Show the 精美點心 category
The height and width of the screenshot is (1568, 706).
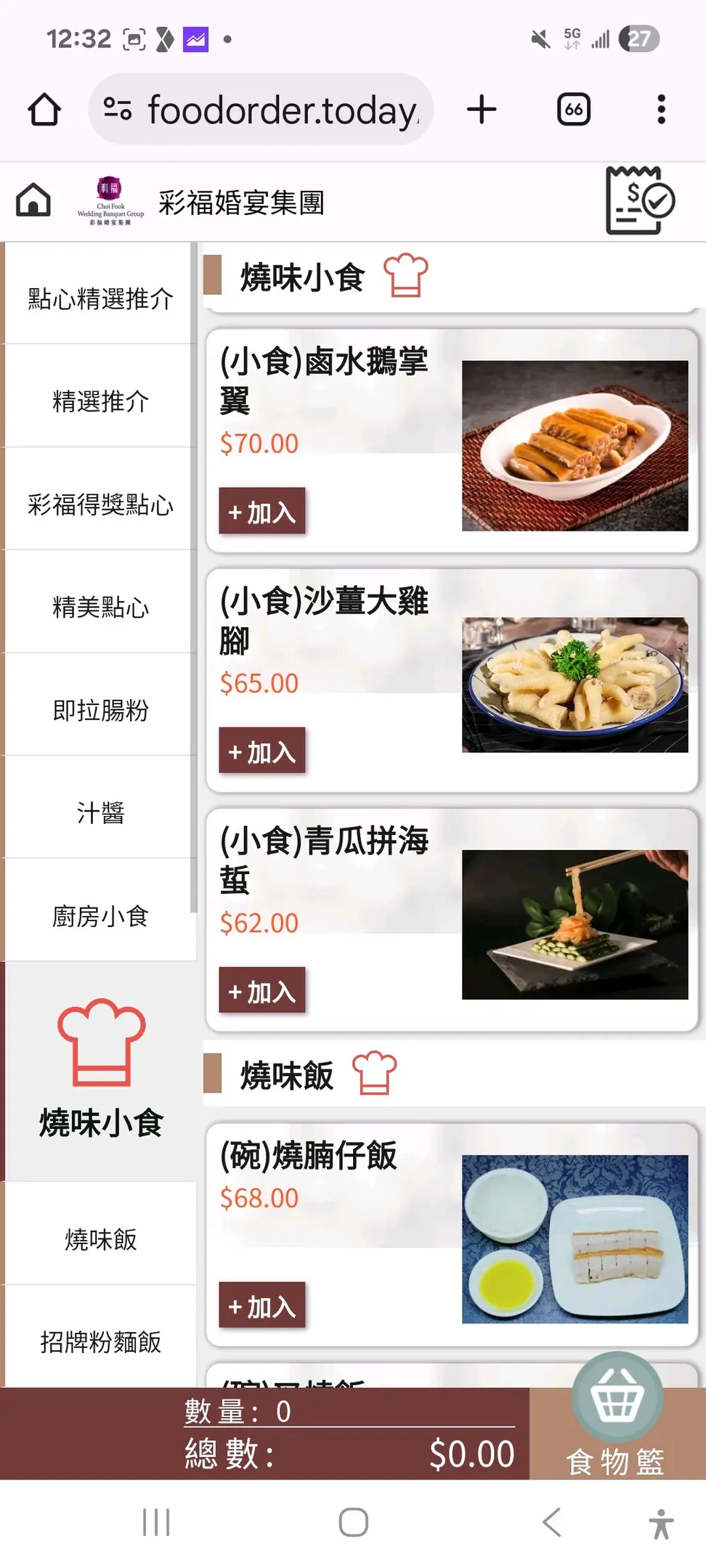click(100, 607)
